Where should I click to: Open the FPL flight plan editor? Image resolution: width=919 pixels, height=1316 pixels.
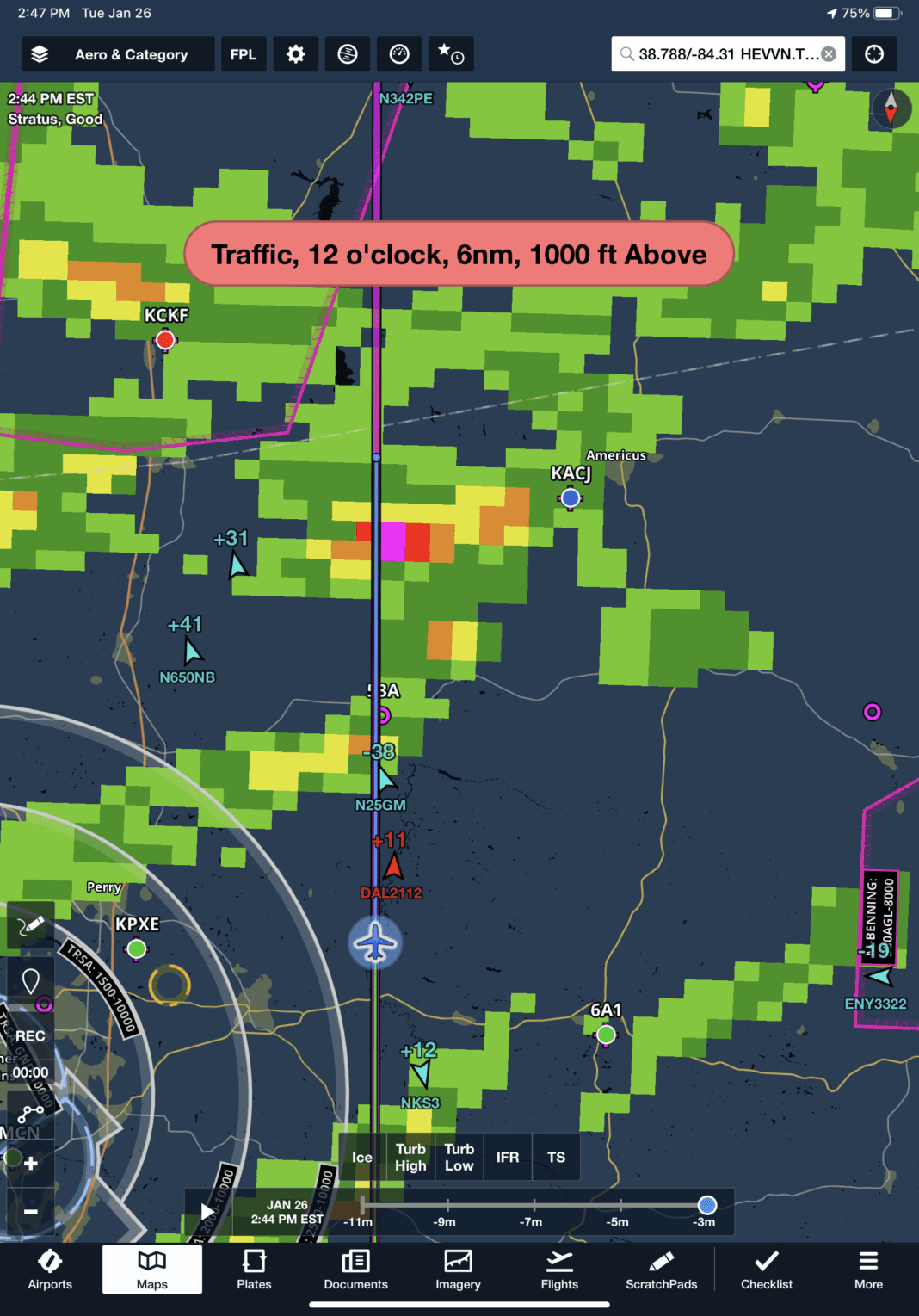[244, 53]
